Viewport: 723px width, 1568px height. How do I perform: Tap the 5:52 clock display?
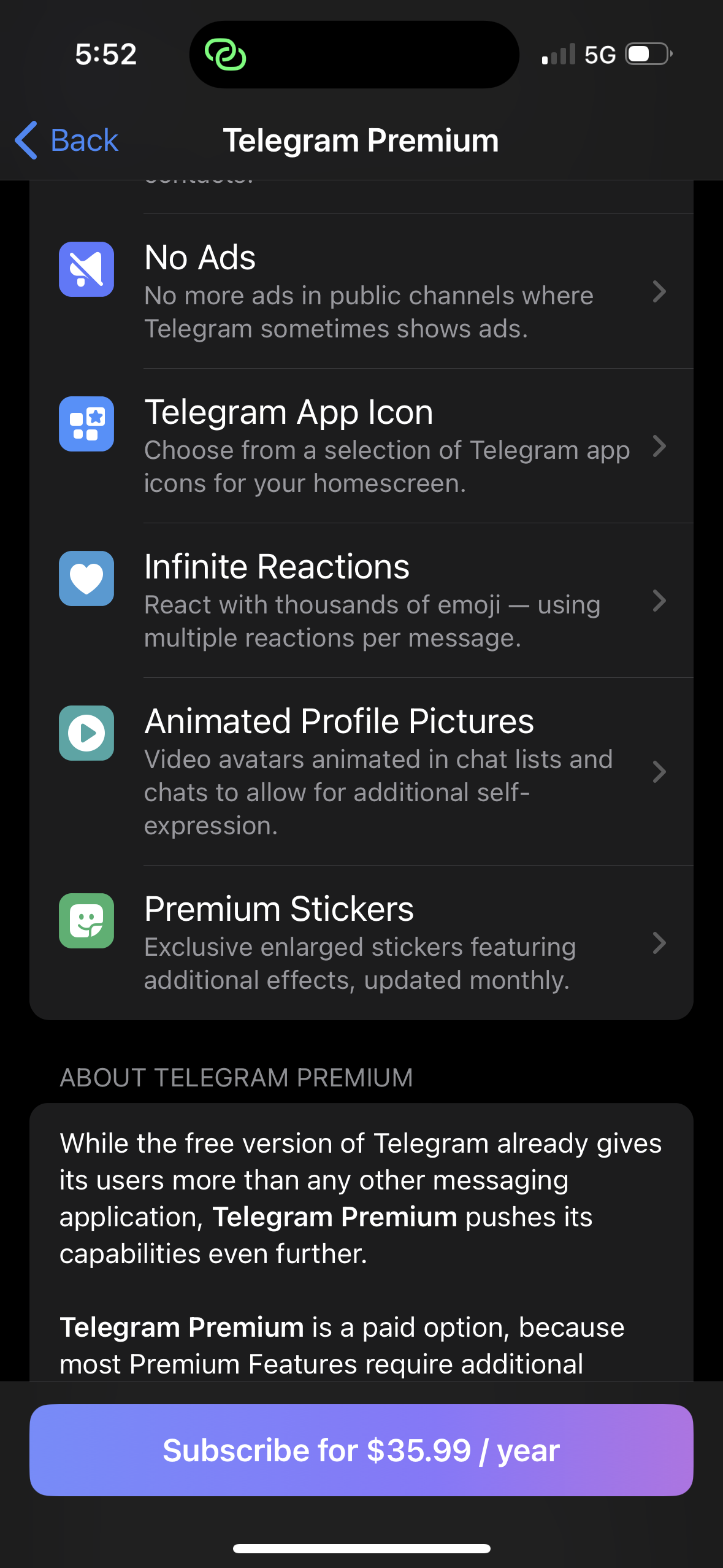click(105, 55)
